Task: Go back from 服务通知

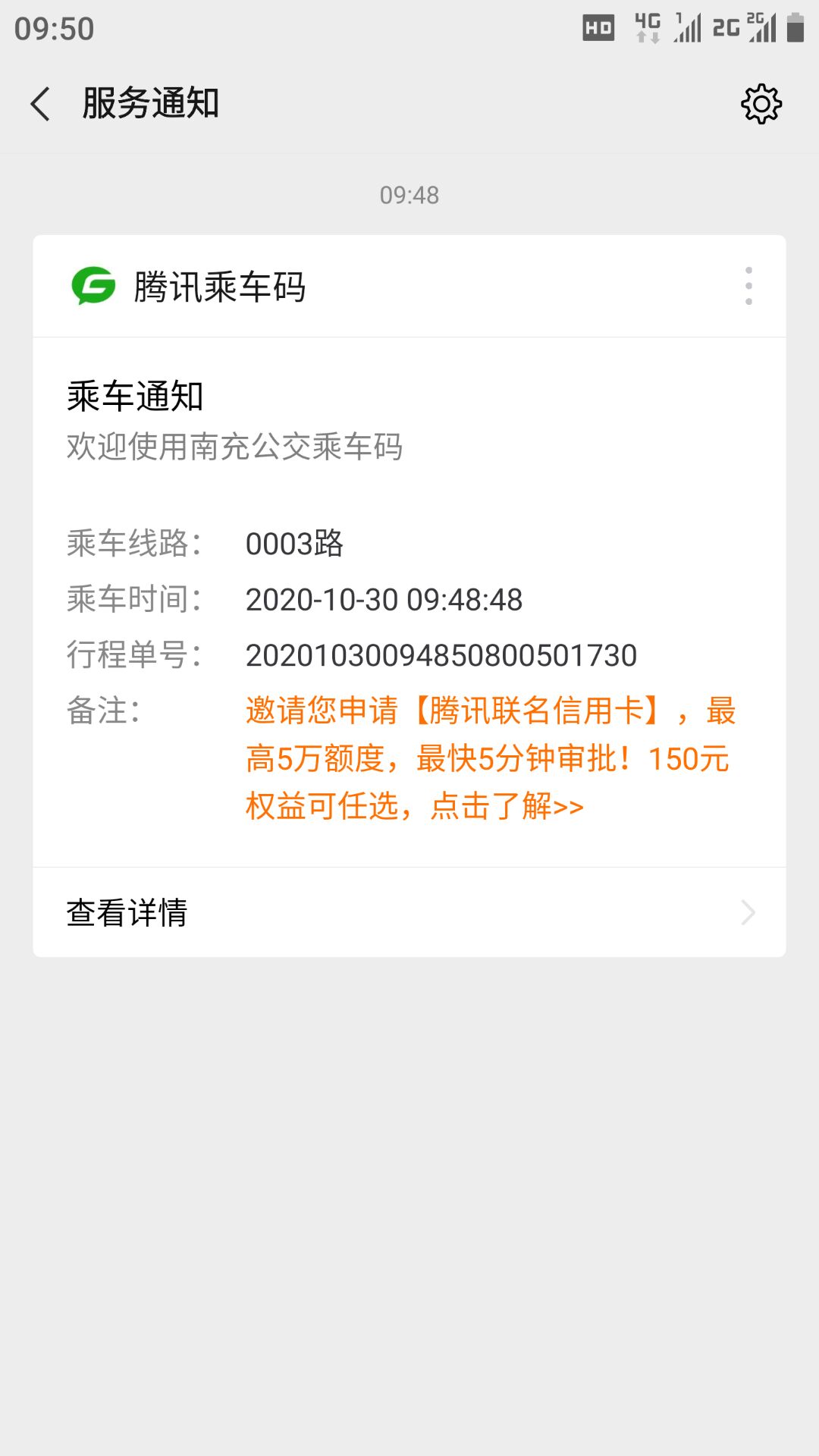Action: 41,104
